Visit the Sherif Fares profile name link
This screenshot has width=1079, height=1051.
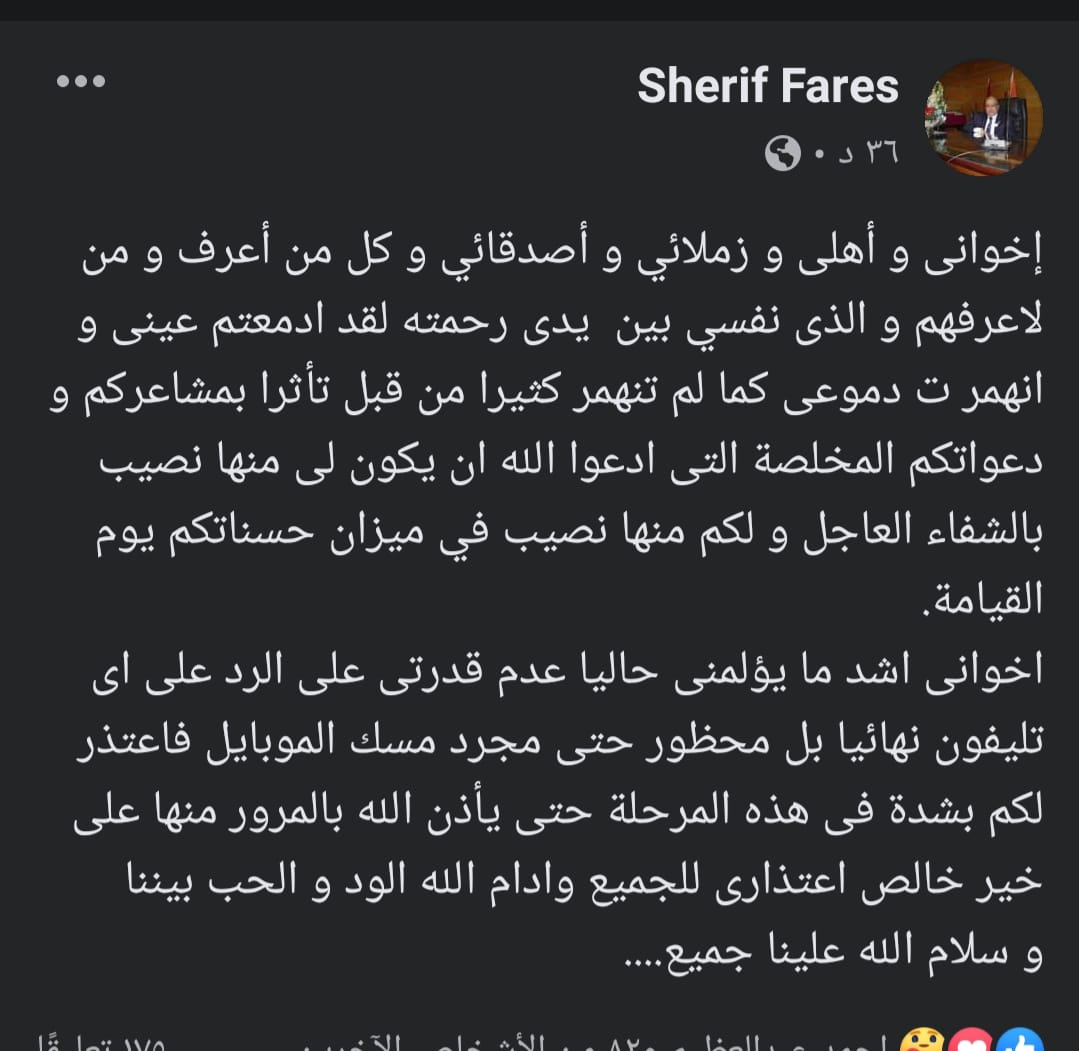tap(767, 86)
